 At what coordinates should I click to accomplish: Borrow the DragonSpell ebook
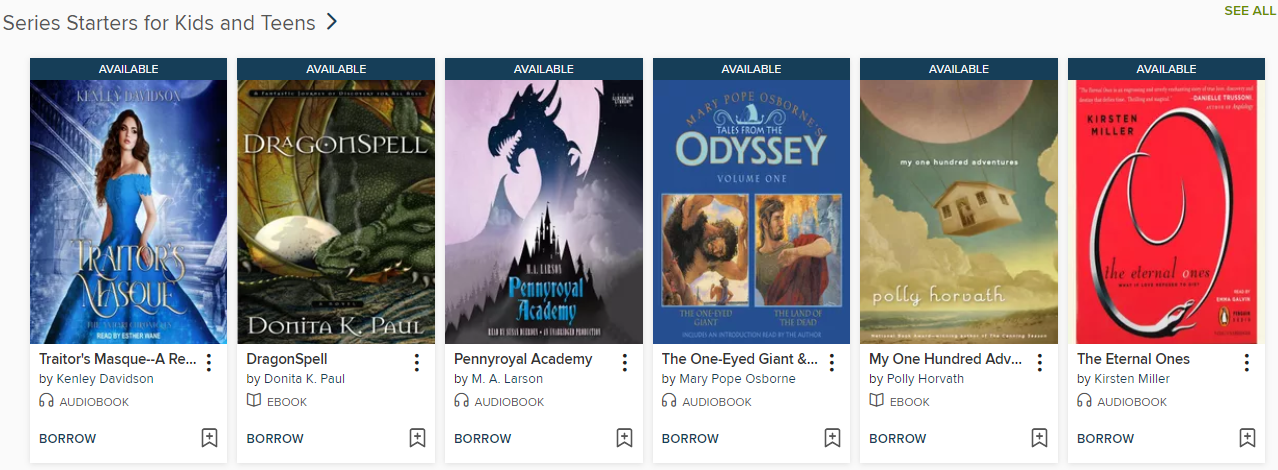point(275,438)
